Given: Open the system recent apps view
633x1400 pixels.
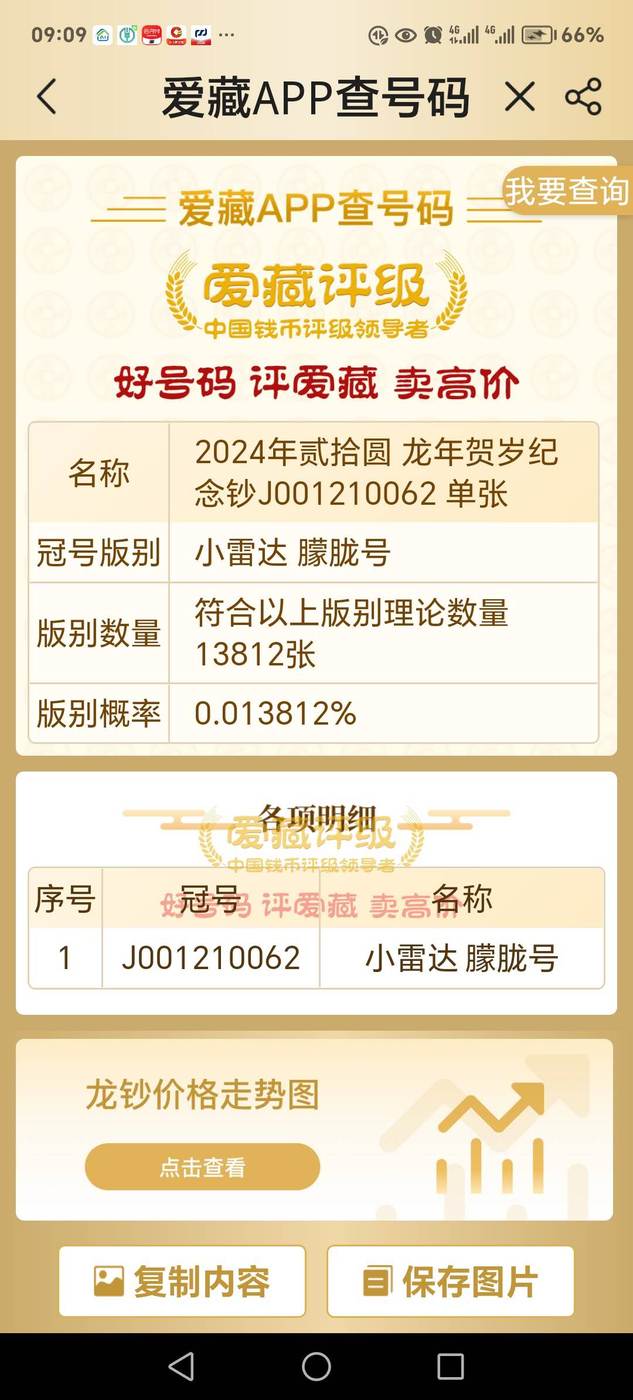Looking at the screenshot, I should pyautogui.click(x=450, y=1366).
